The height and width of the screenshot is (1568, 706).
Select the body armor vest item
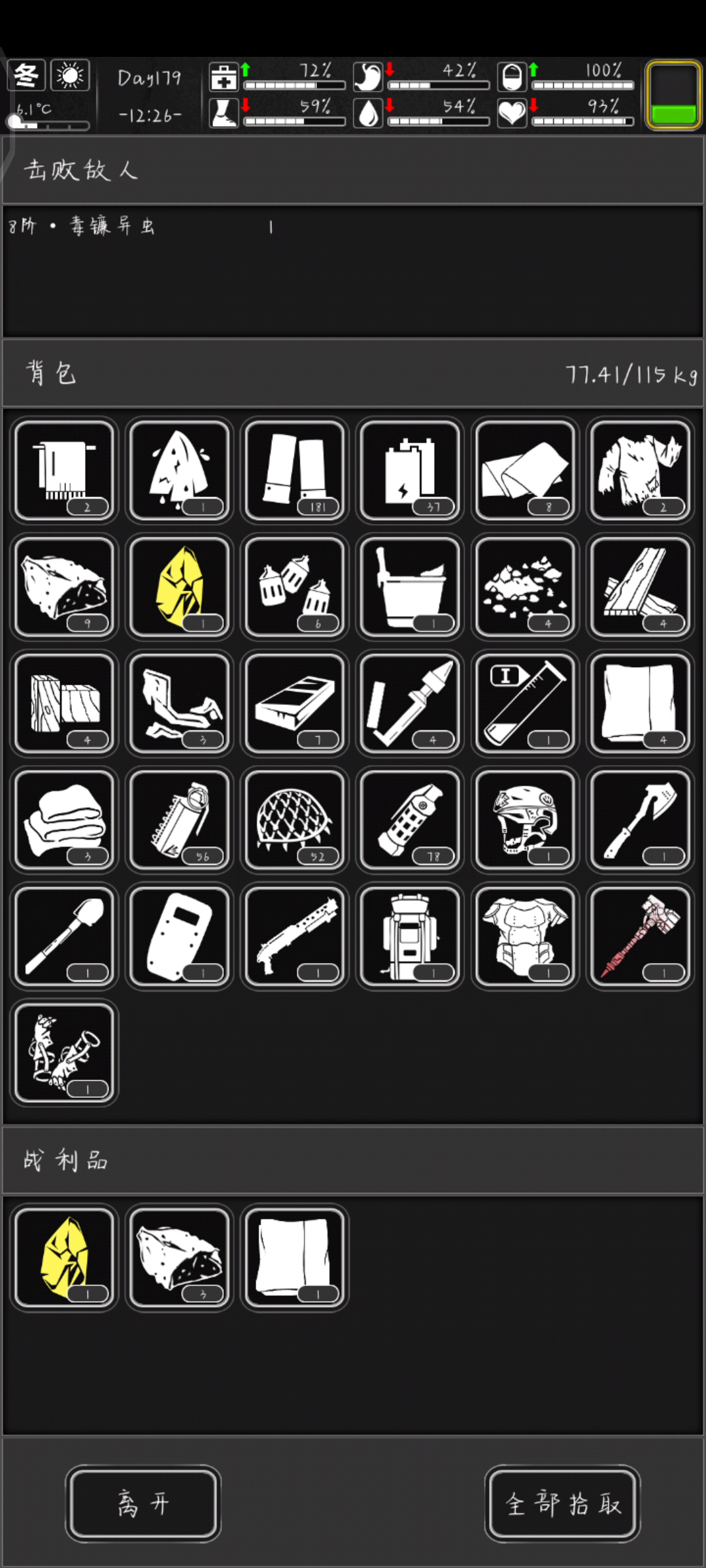tap(525, 936)
